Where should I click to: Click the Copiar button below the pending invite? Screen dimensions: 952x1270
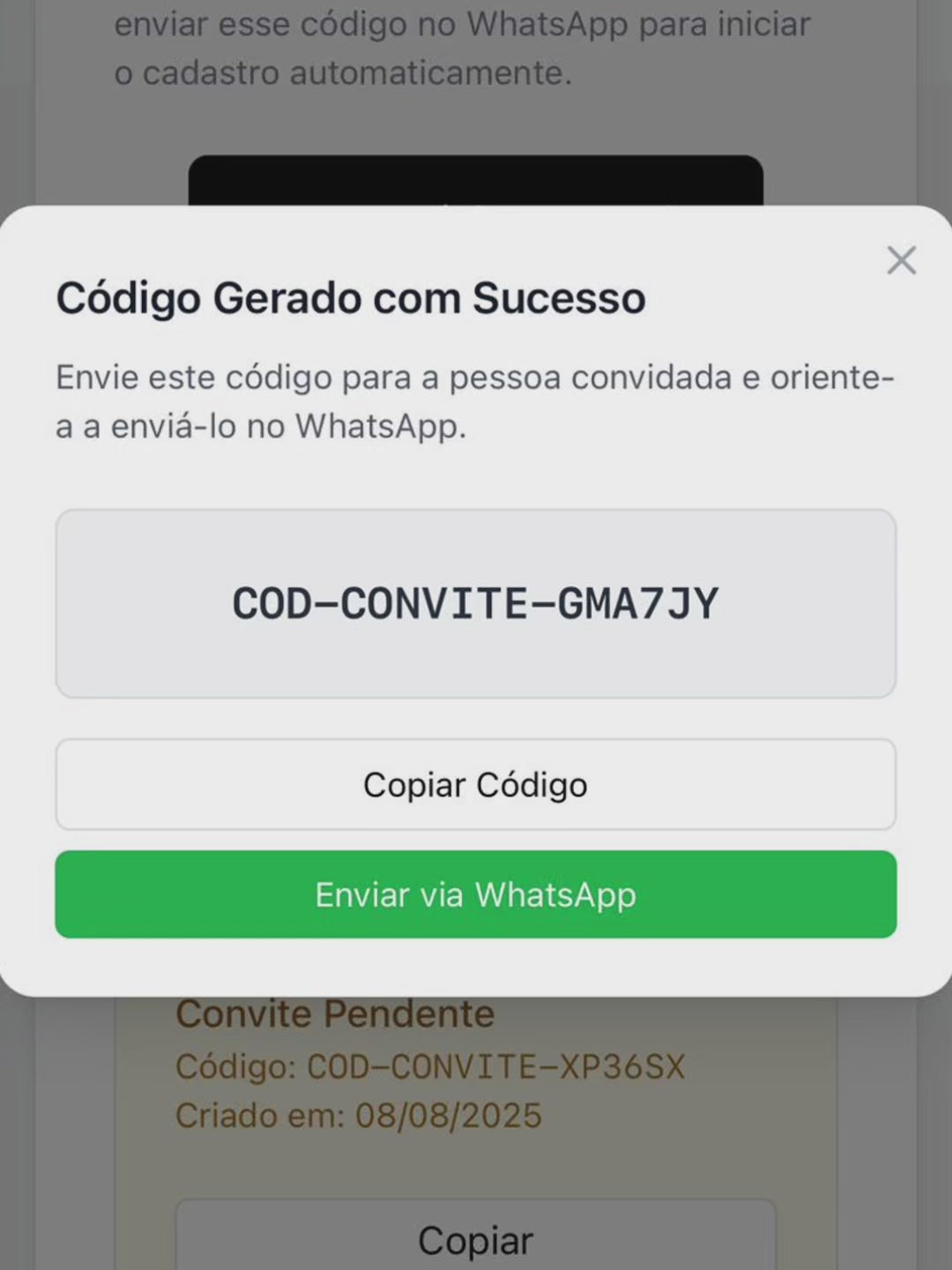475,1239
